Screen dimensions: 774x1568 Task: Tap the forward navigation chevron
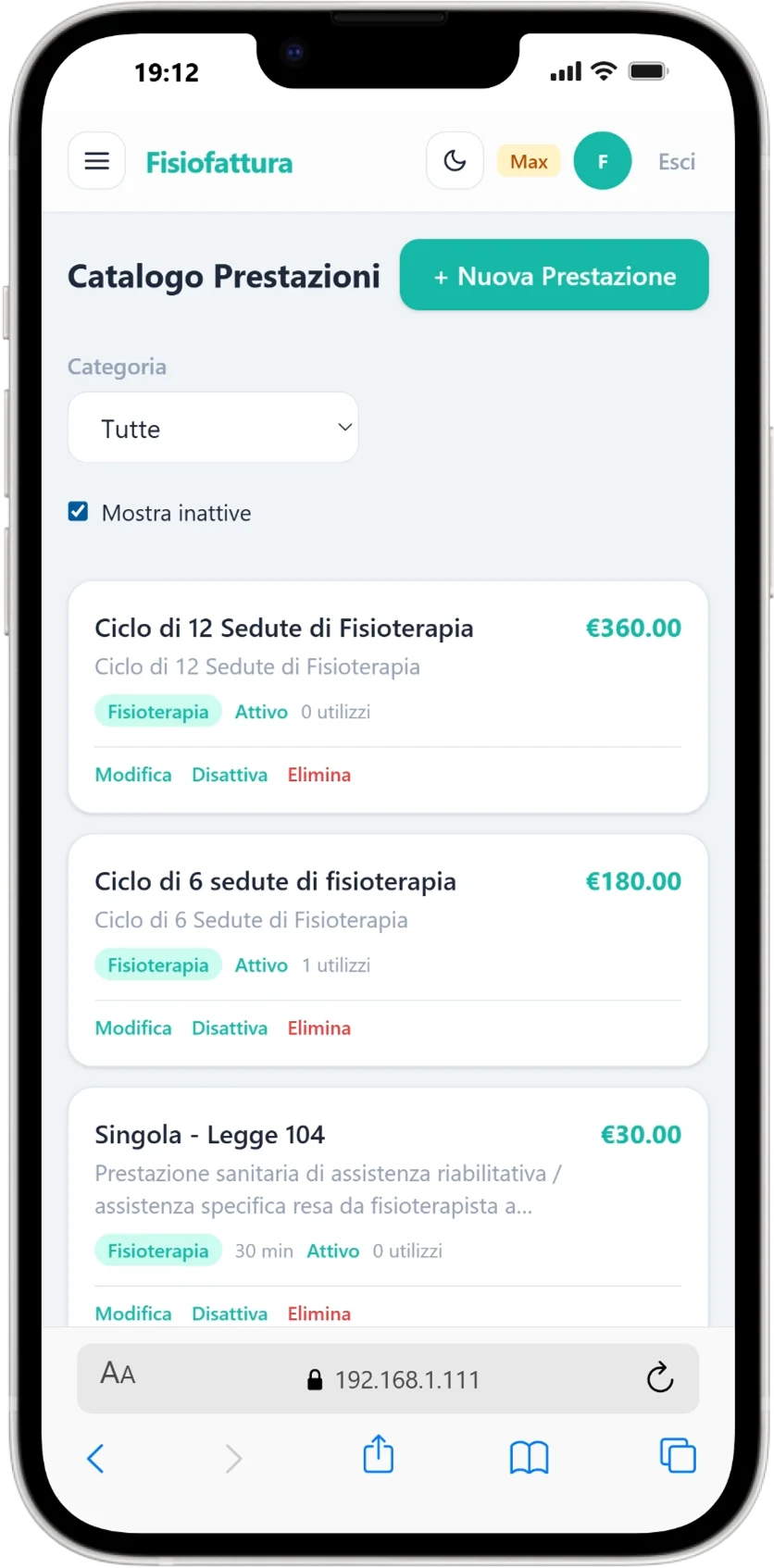point(233,1458)
